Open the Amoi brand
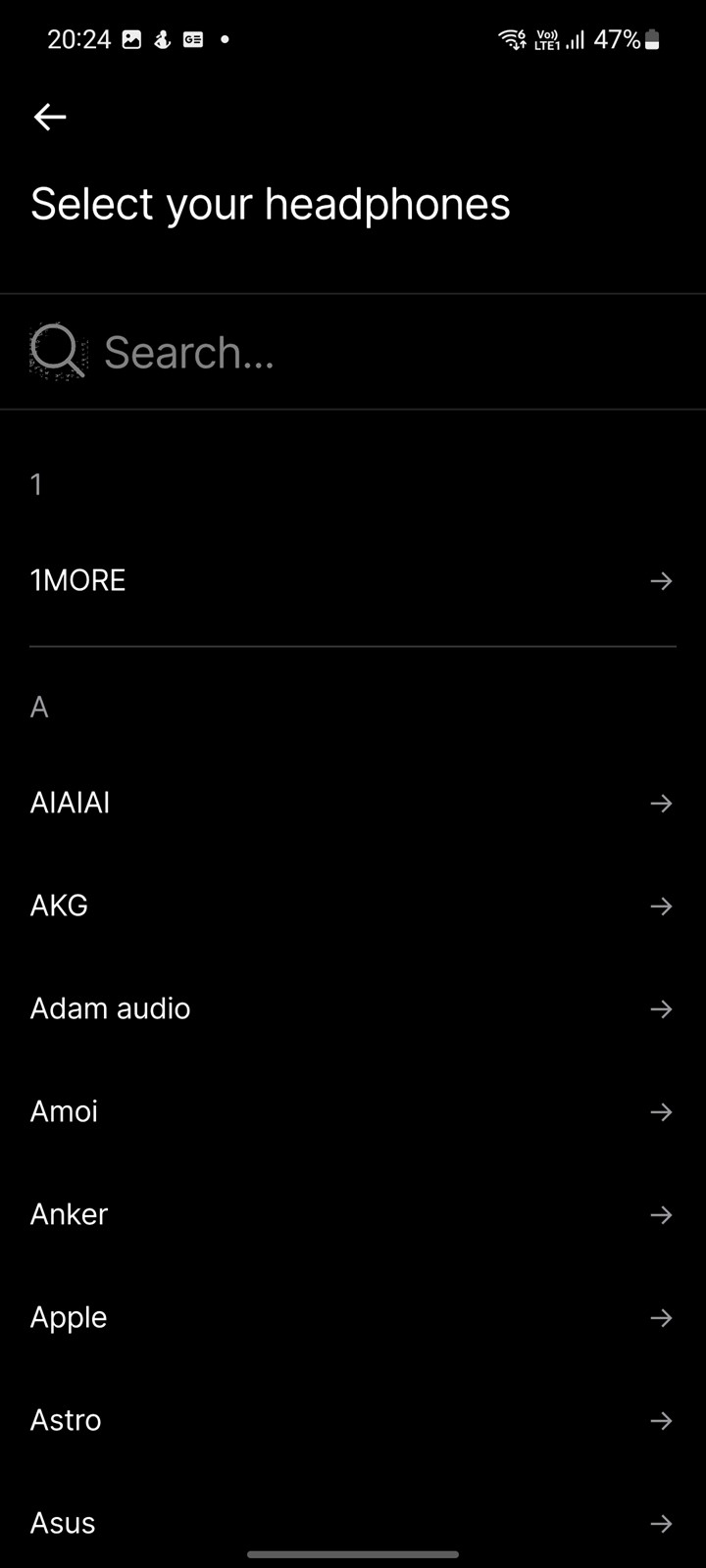Viewport: 706px width, 1568px height. pos(353,1112)
